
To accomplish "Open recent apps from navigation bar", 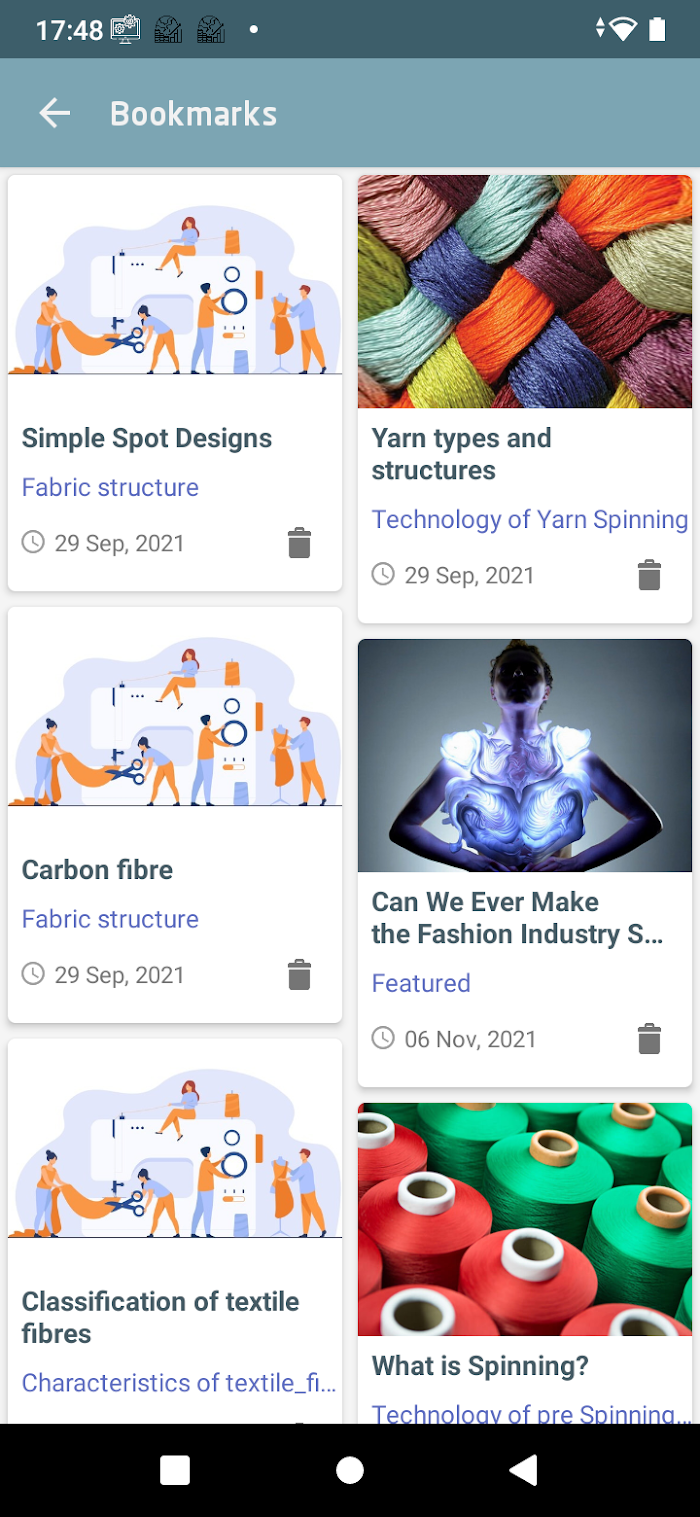I will (x=175, y=1470).
